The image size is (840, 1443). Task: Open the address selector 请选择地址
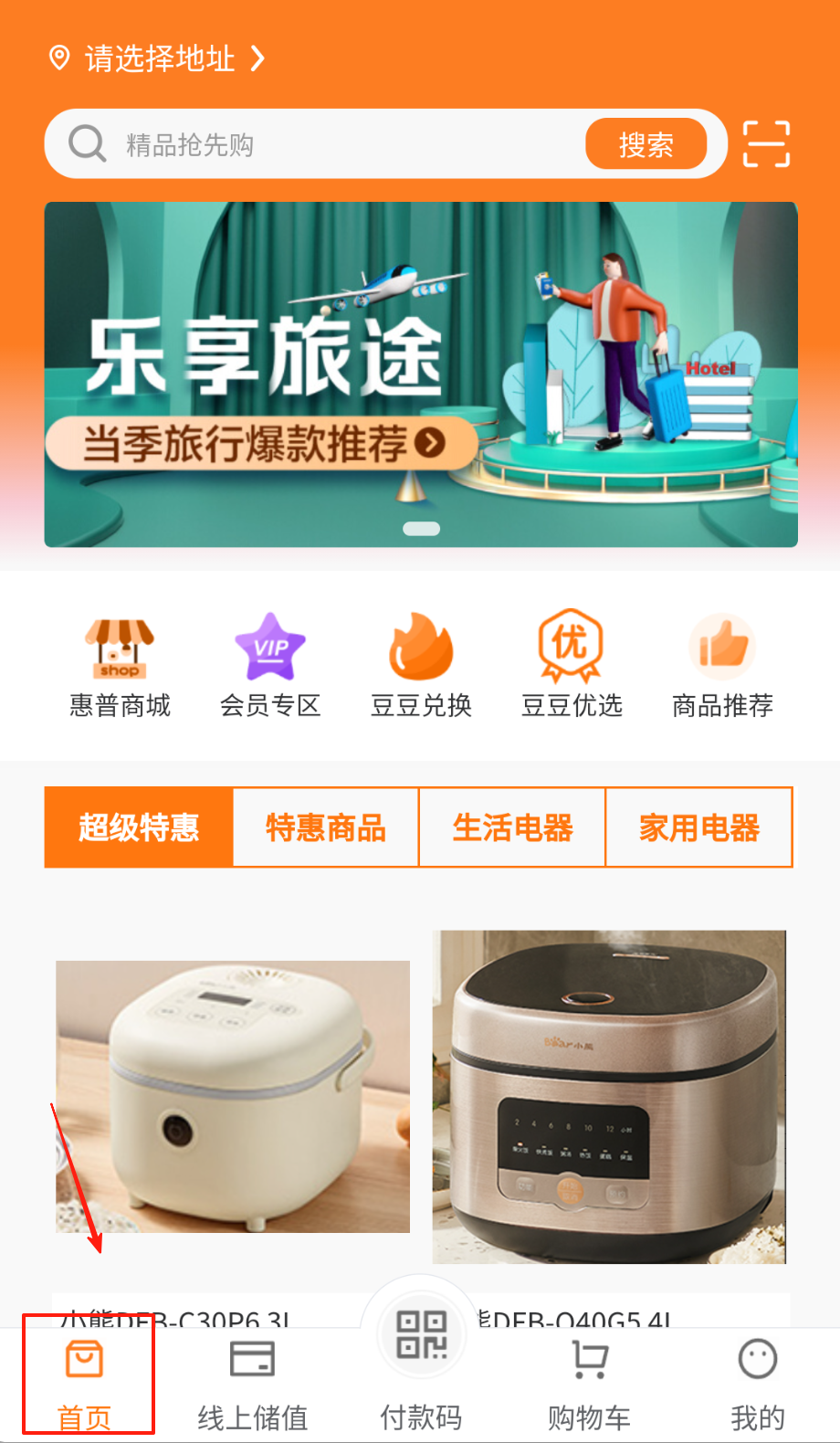point(156,58)
